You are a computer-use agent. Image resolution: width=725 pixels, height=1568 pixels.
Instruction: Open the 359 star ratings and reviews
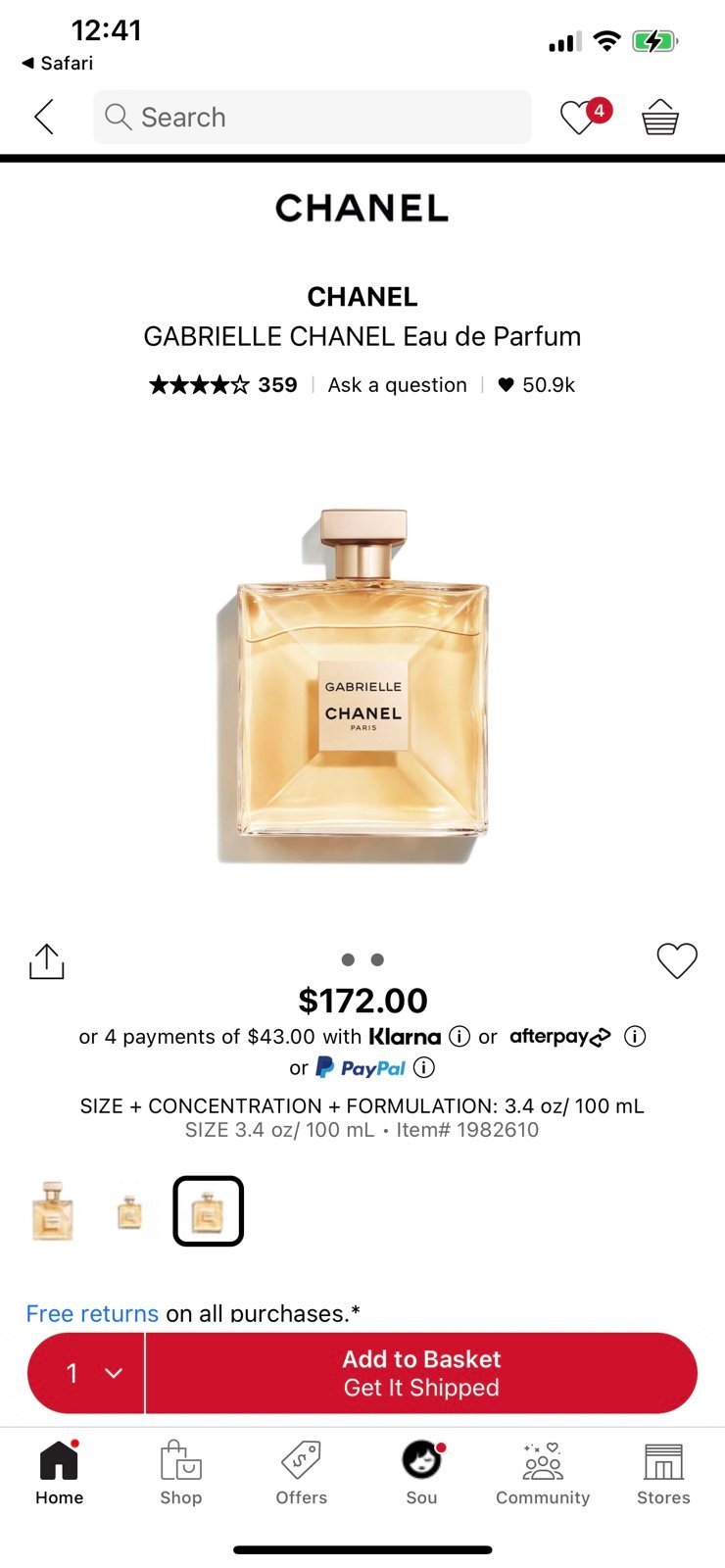pyautogui.click(x=223, y=385)
